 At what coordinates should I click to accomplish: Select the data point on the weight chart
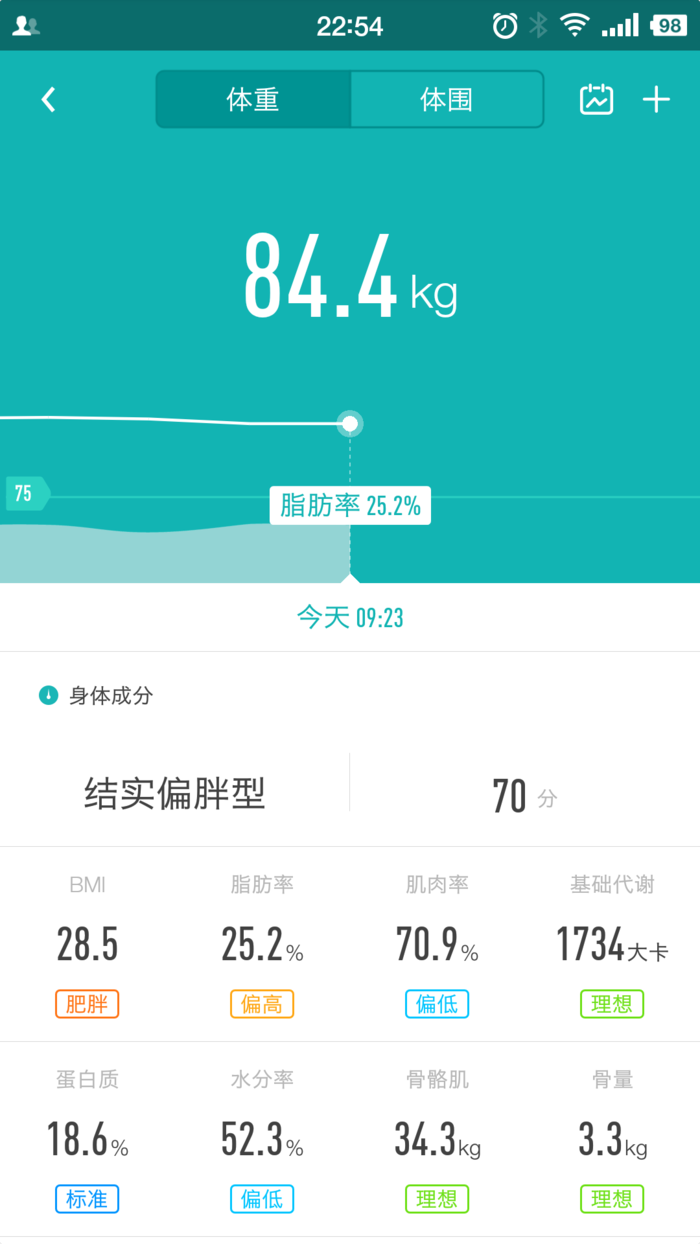[349, 424]
